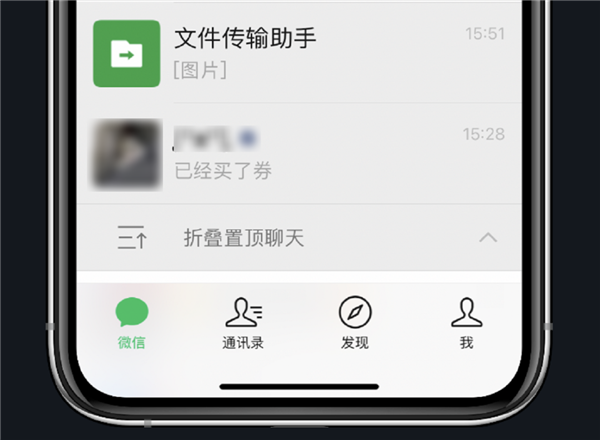Screen dimensions: 600x440
Task: Switch to the 微信 tab
Action: 131,323
